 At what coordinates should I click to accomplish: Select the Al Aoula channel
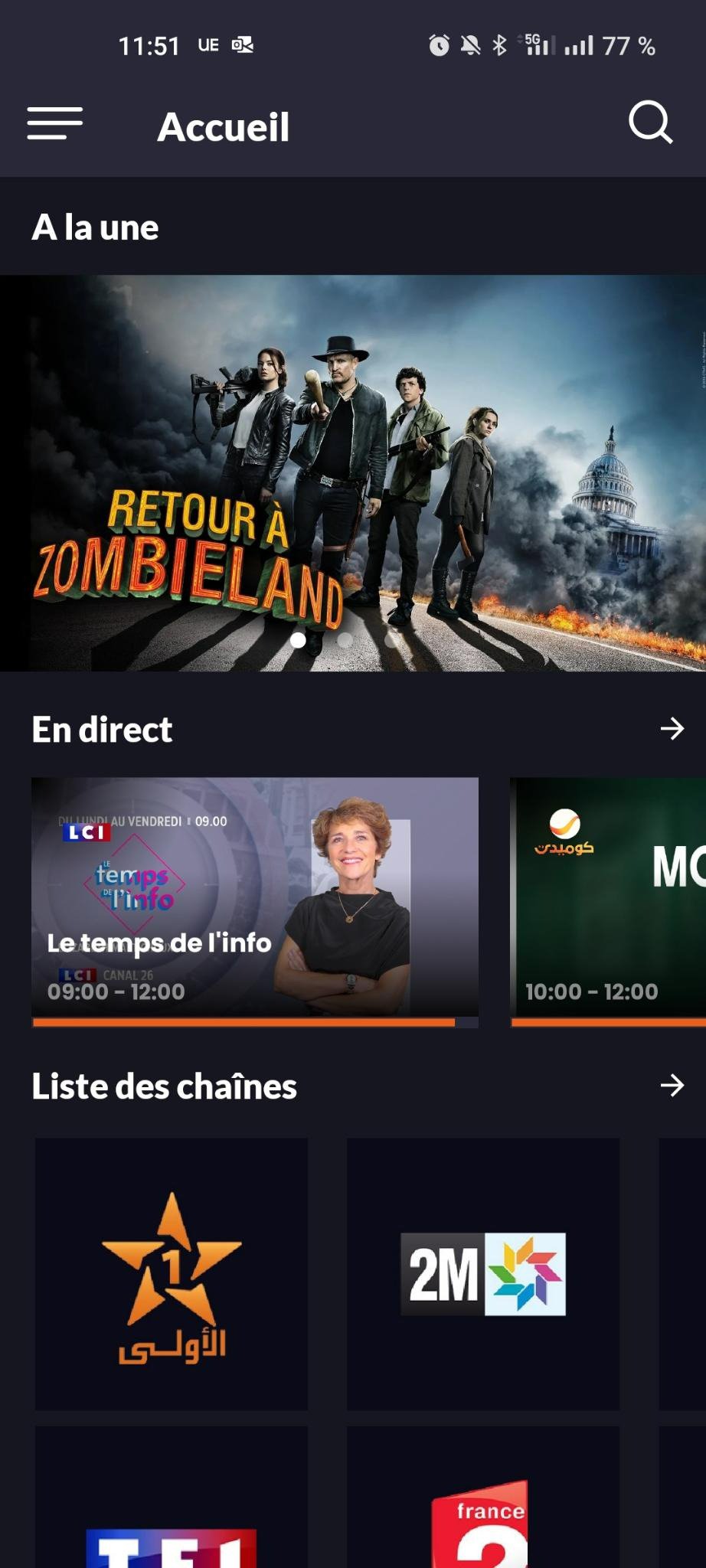point(172,1274)
